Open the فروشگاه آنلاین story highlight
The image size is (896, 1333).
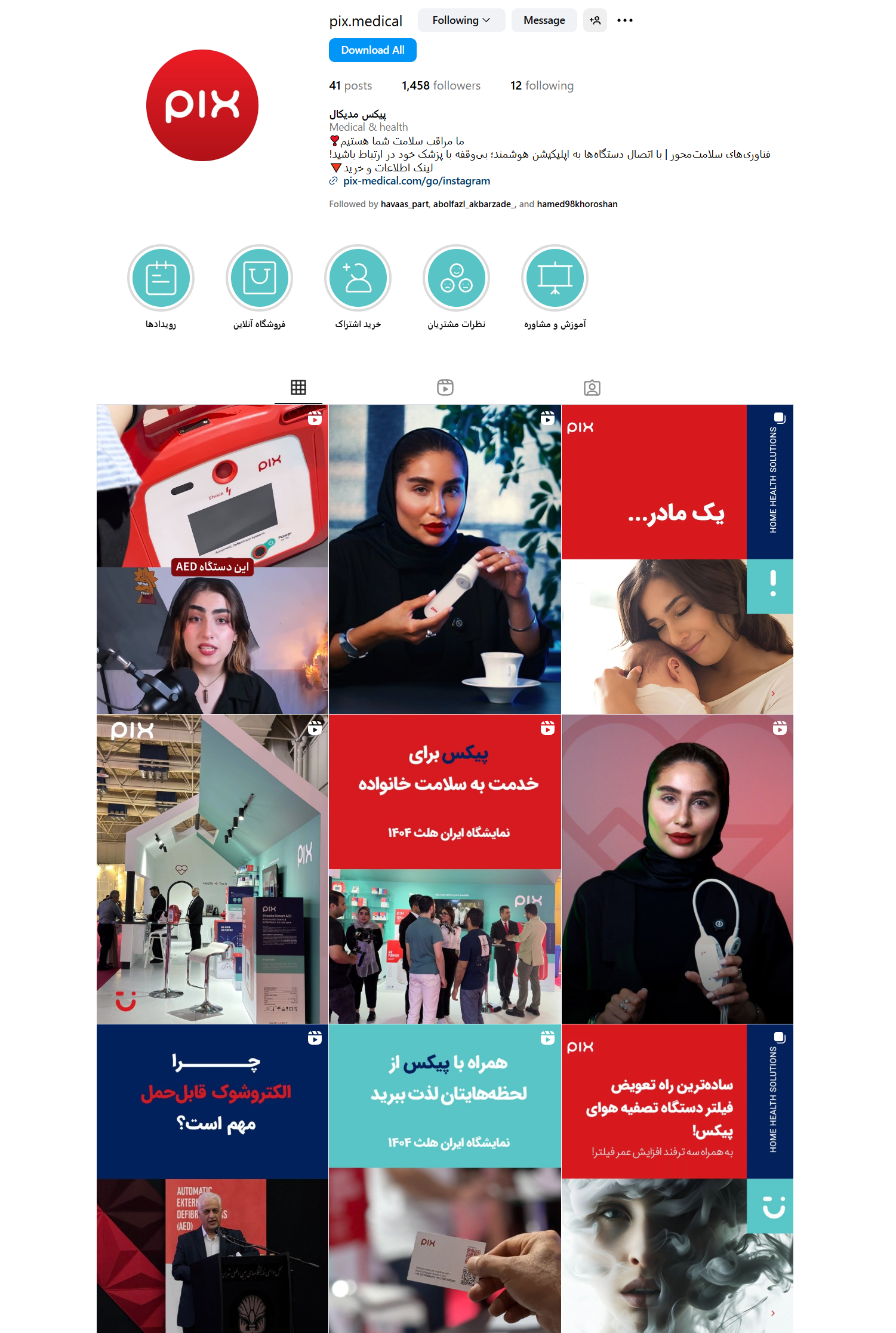(259, 278)
